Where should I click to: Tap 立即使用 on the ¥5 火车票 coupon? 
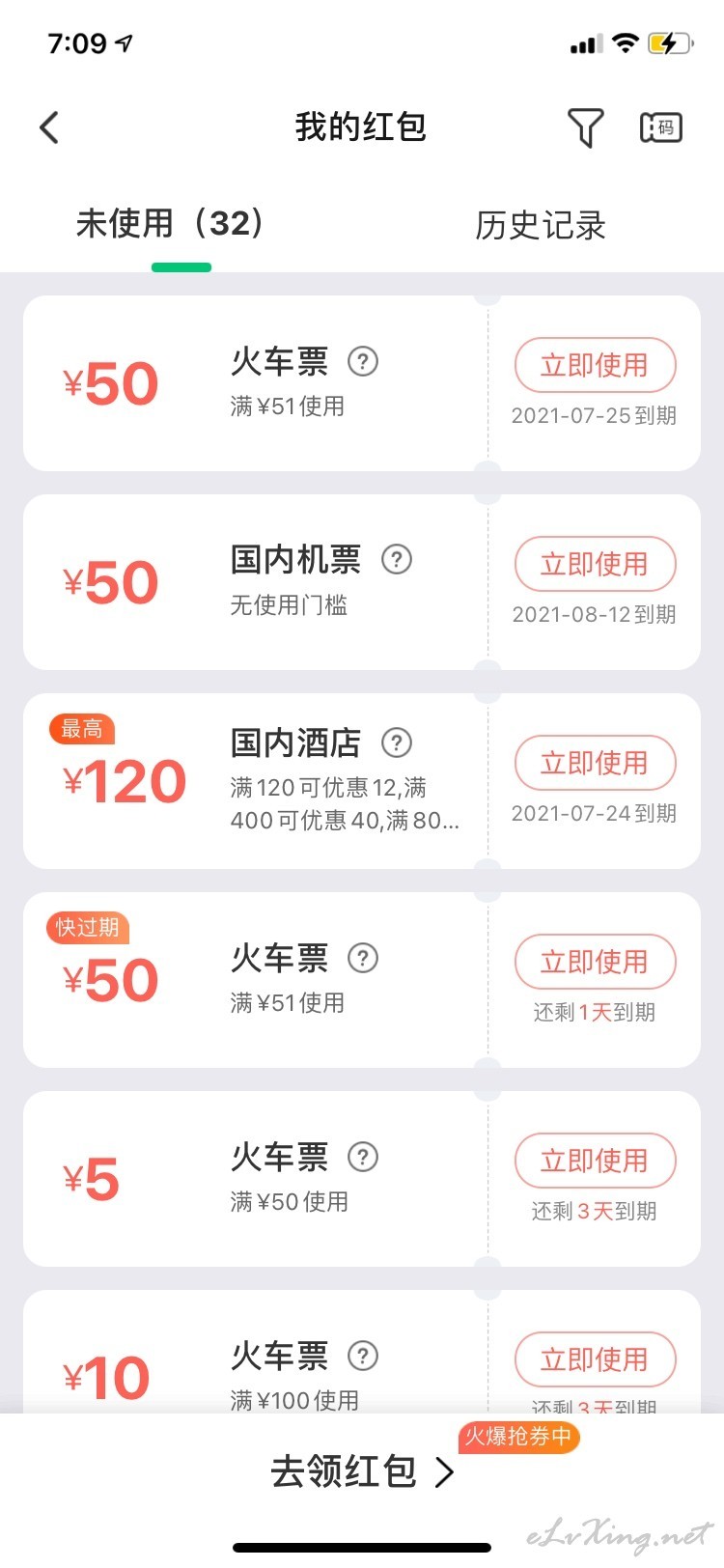pyautogui.click(x=595, y=1161)
